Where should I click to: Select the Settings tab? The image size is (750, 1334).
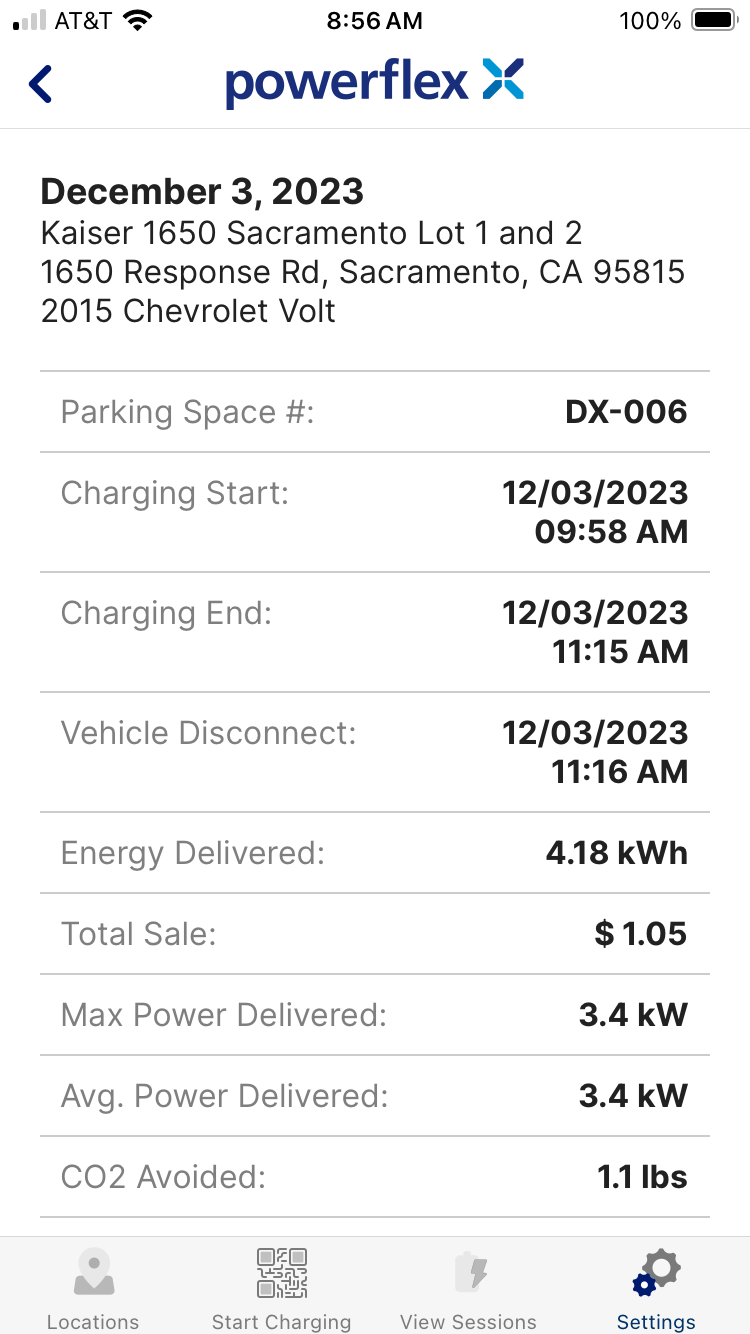656,1288
